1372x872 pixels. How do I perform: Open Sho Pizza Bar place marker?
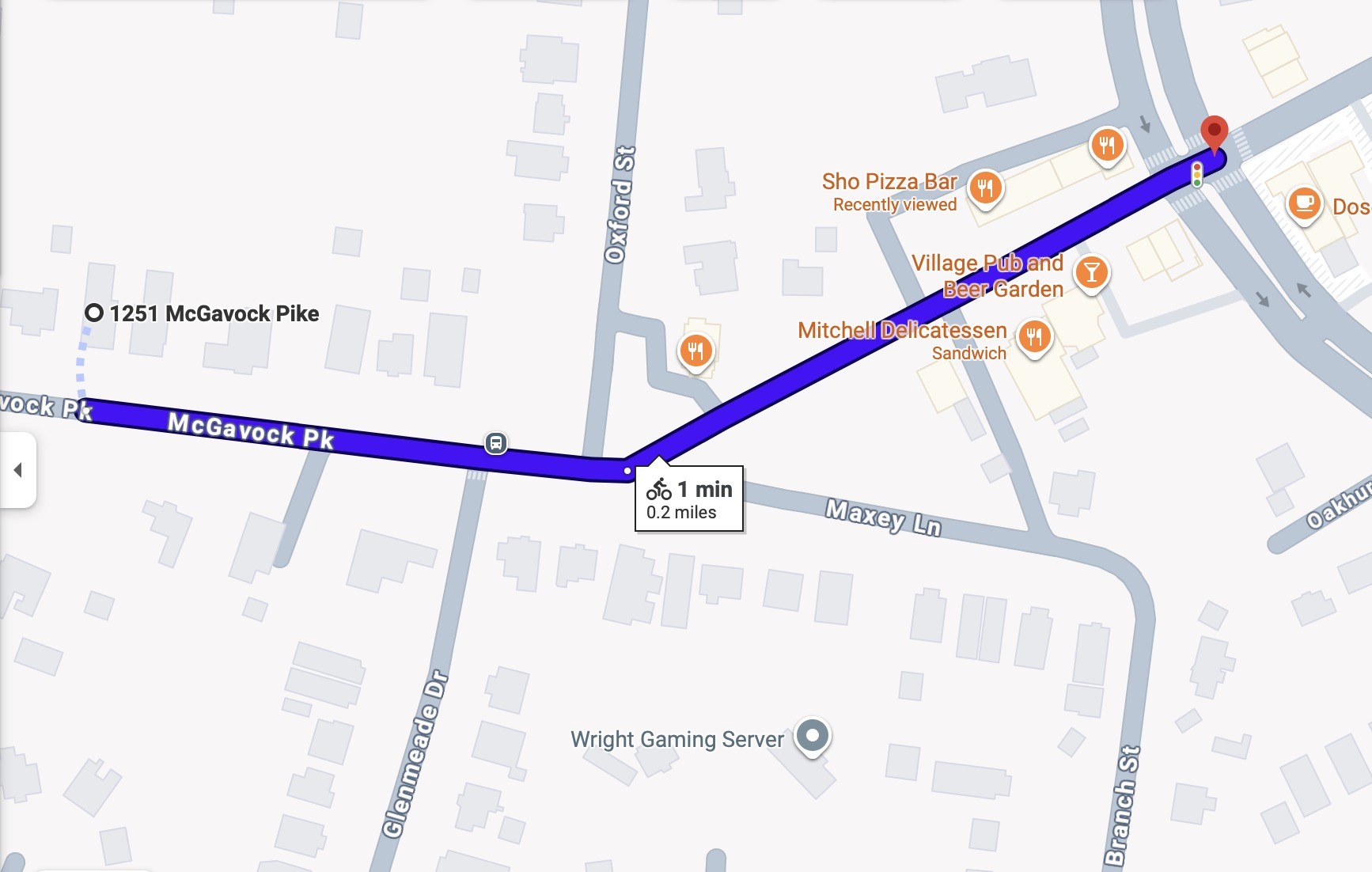pyautogui.click(x=985, y=188)
